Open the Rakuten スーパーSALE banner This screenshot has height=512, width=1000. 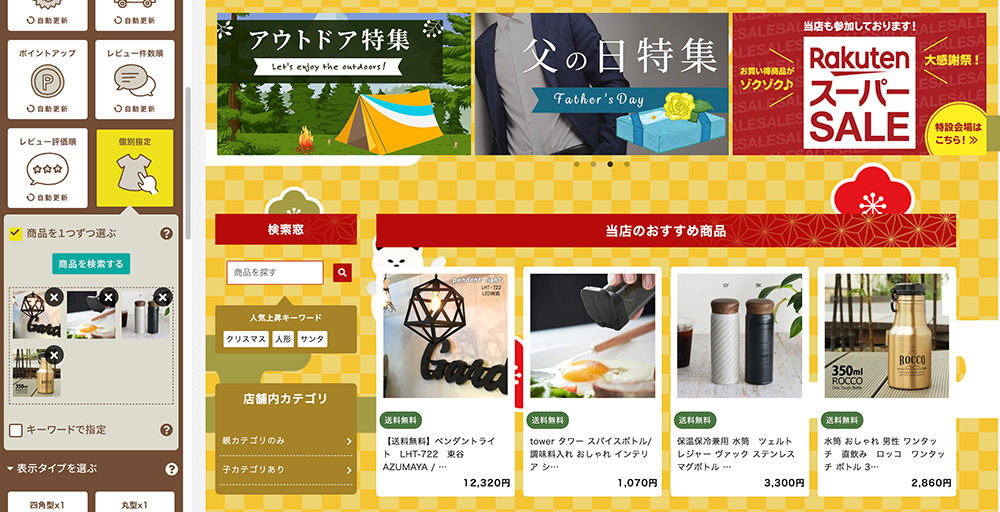pyautogui.click(x=859, y=84)
